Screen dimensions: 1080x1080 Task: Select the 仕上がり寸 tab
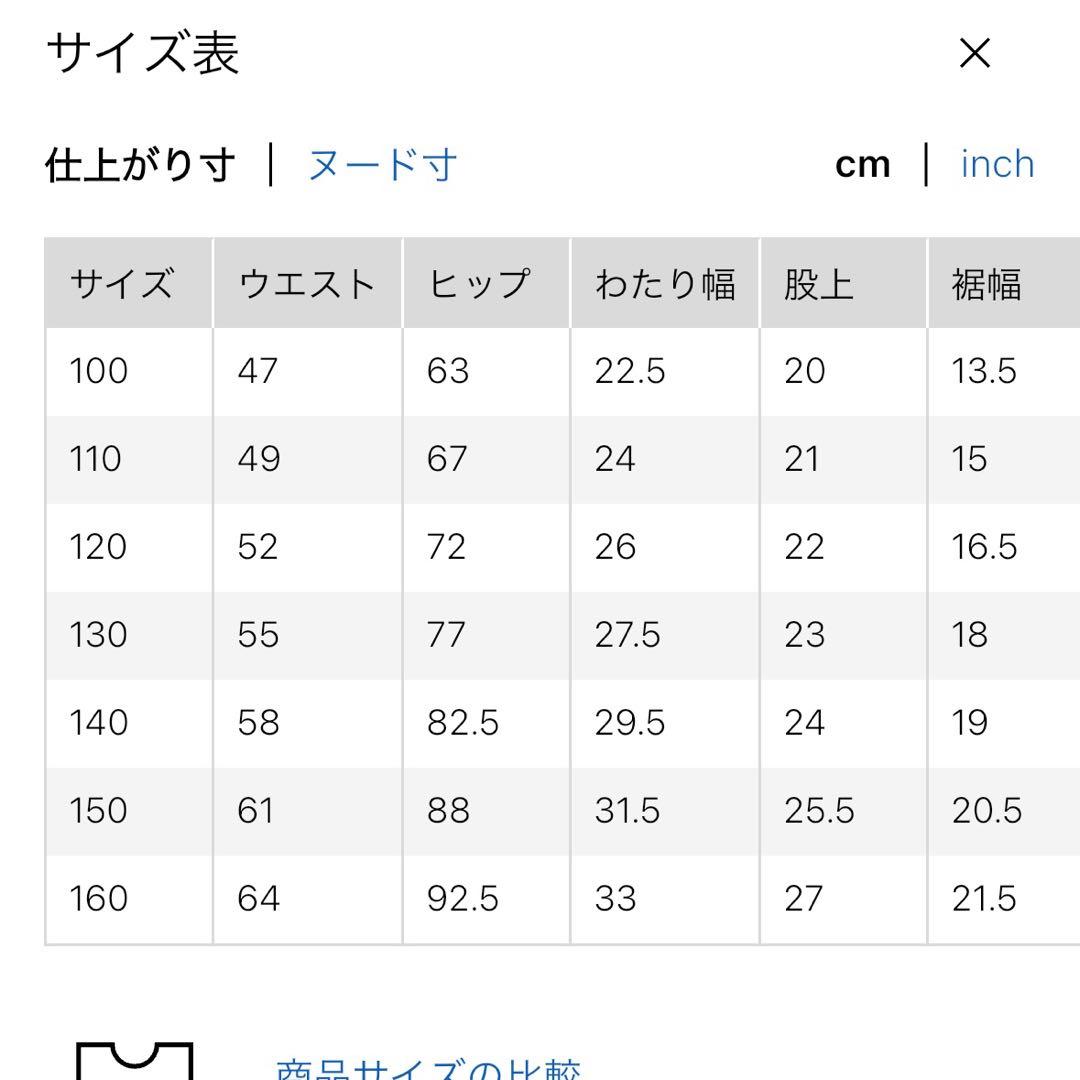[x=141, y=165]
